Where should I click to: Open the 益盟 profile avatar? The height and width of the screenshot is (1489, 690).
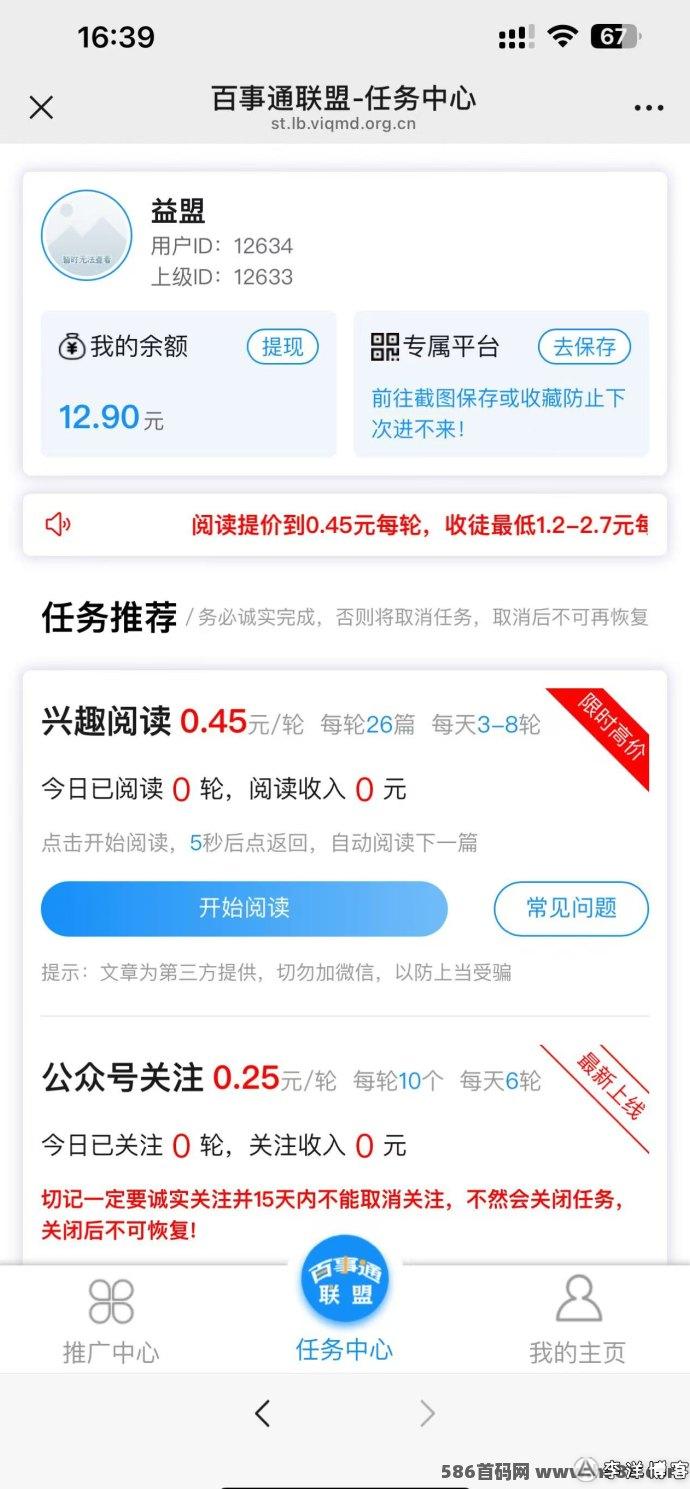click(x=87, y=235)
